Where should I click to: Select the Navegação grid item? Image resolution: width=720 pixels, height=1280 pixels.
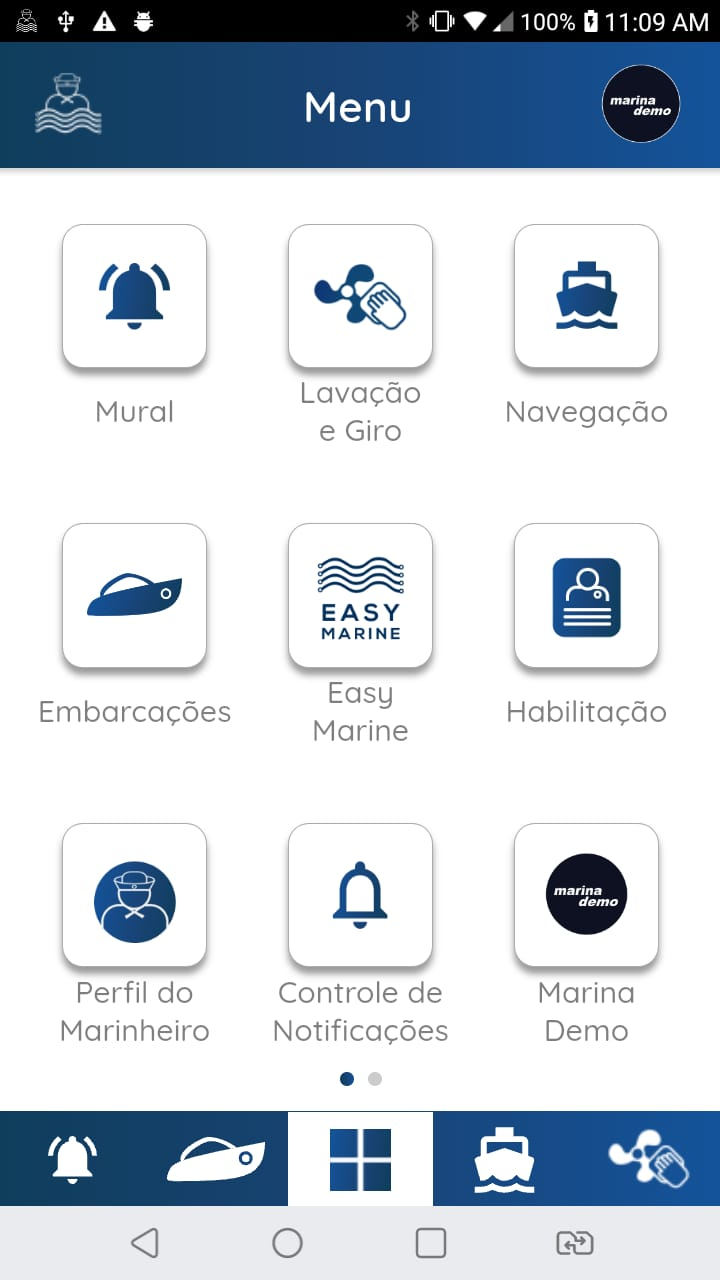586,296
